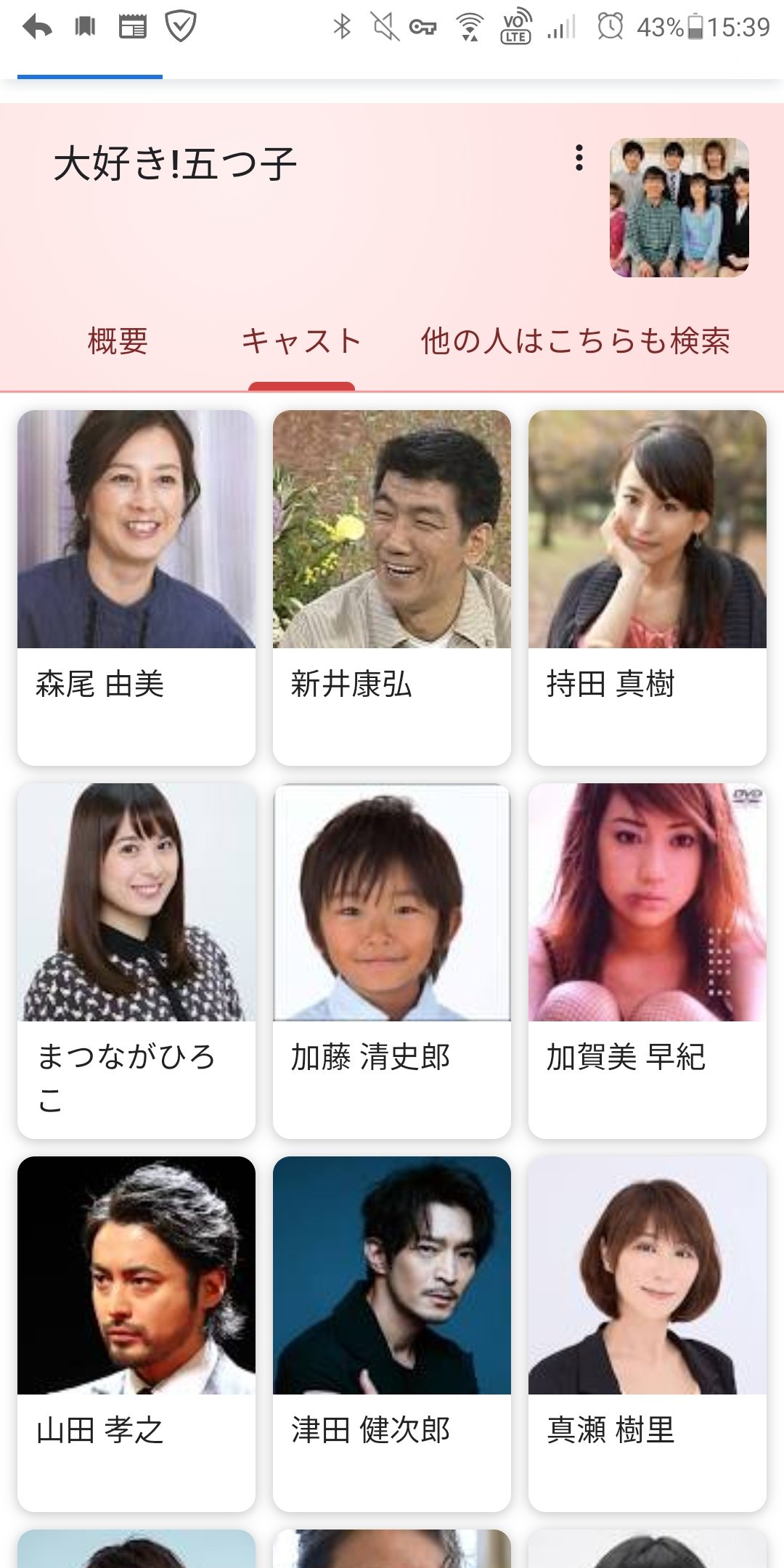Open cast card for 山田 孝之
Screen dimensions: 784x1568
click(136, 1333)
